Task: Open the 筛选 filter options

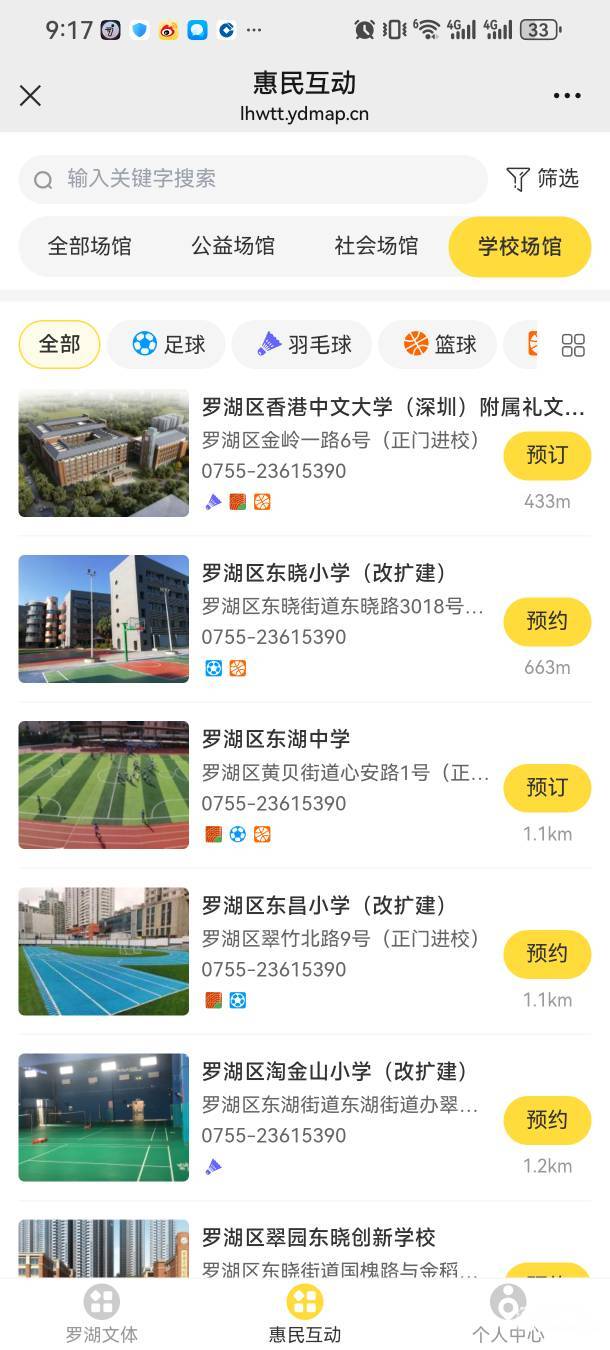Action: coord(543,179)
